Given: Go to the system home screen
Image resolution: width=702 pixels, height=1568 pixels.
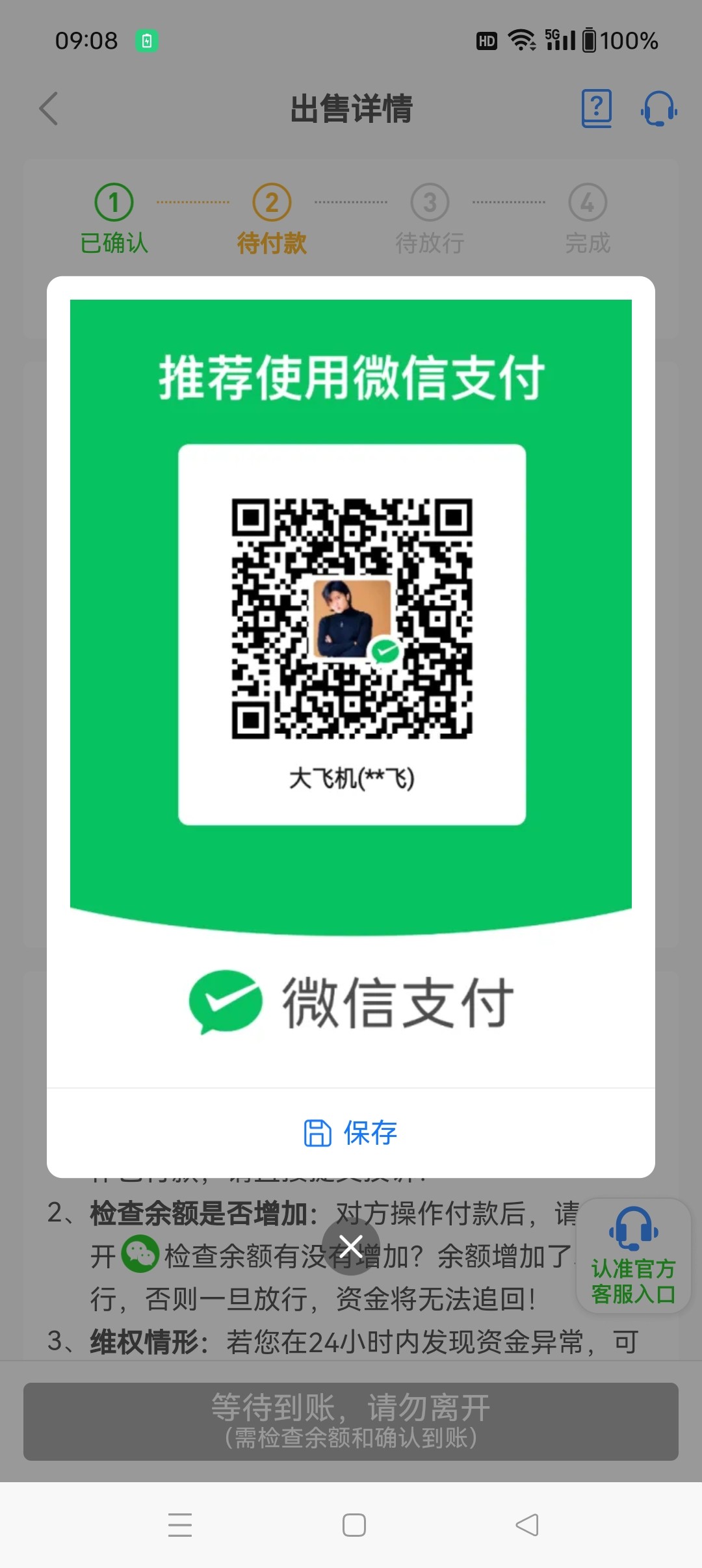Looking at the screenshot, I should (354, 1524).
